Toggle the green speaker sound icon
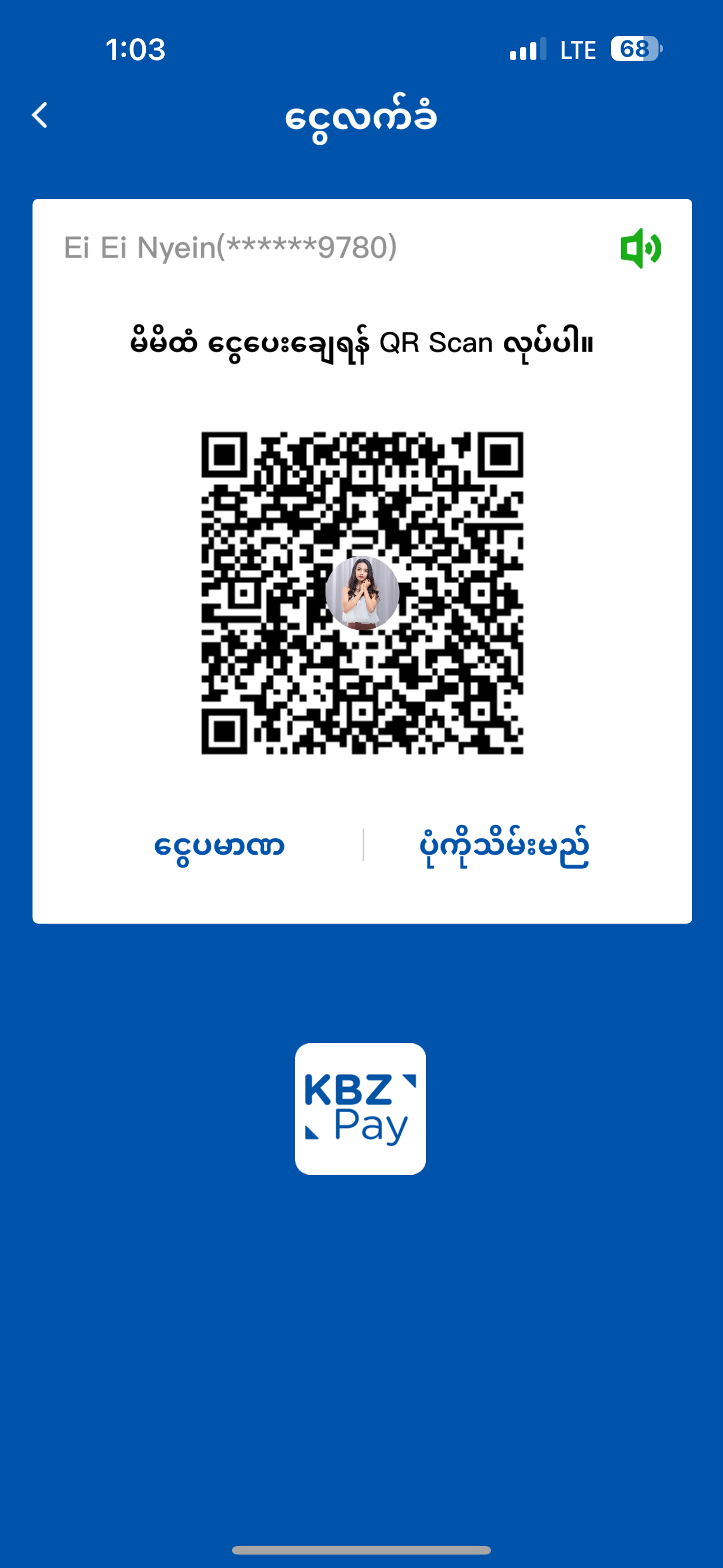The image size is (723, 1568). 640,248
